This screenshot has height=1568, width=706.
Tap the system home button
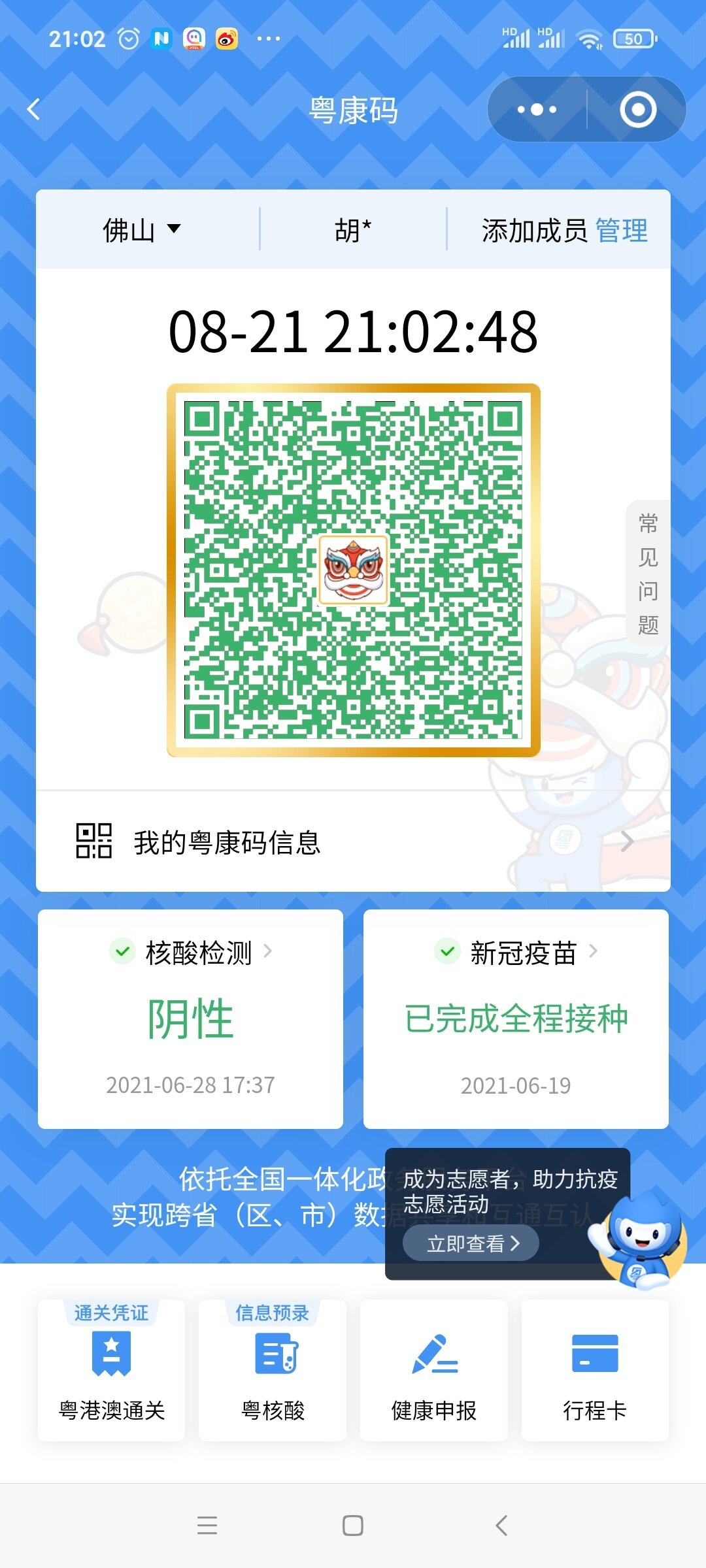tap(353, 1526)
